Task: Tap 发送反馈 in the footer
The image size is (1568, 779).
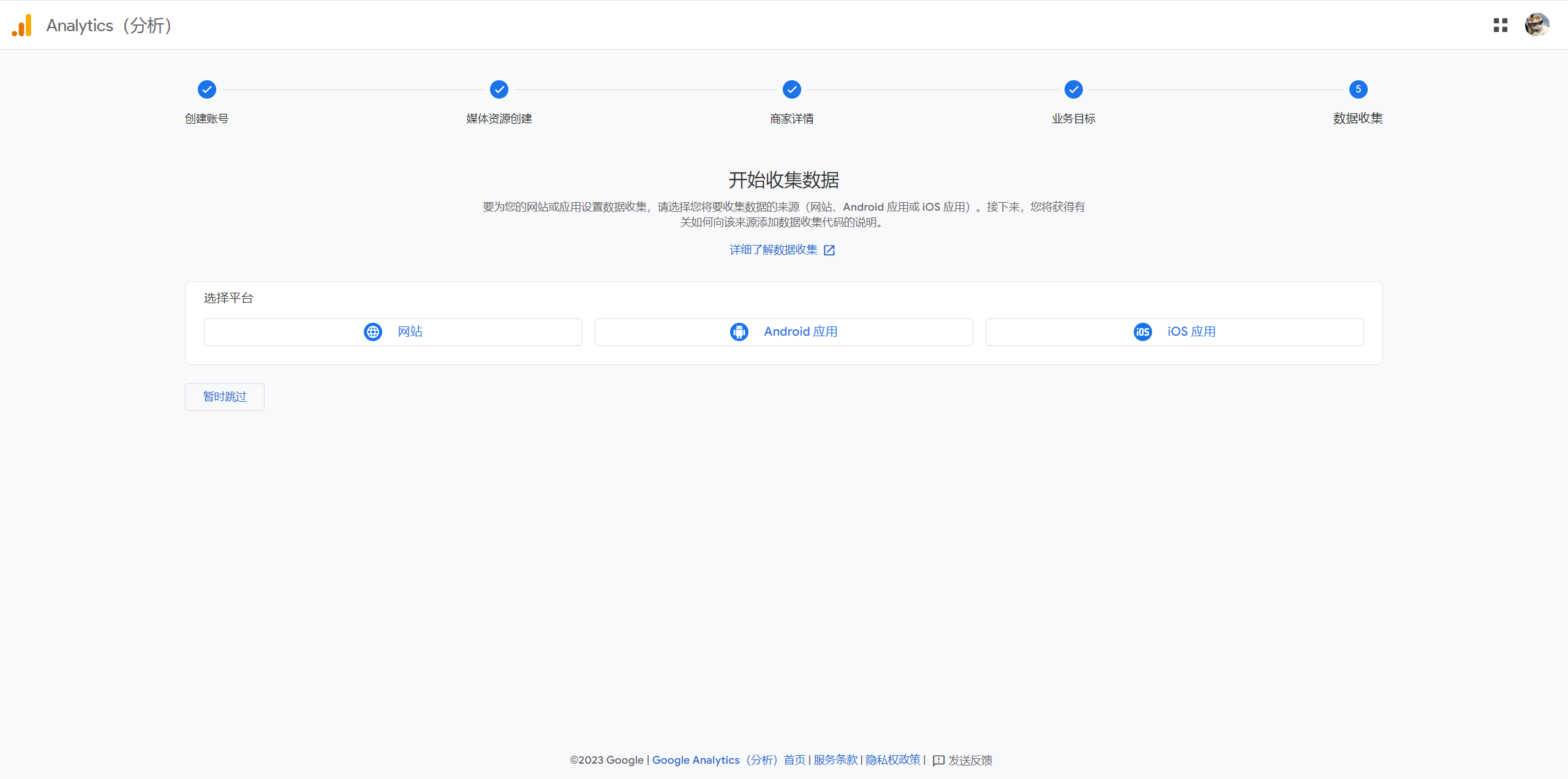Action: (963, 760)
